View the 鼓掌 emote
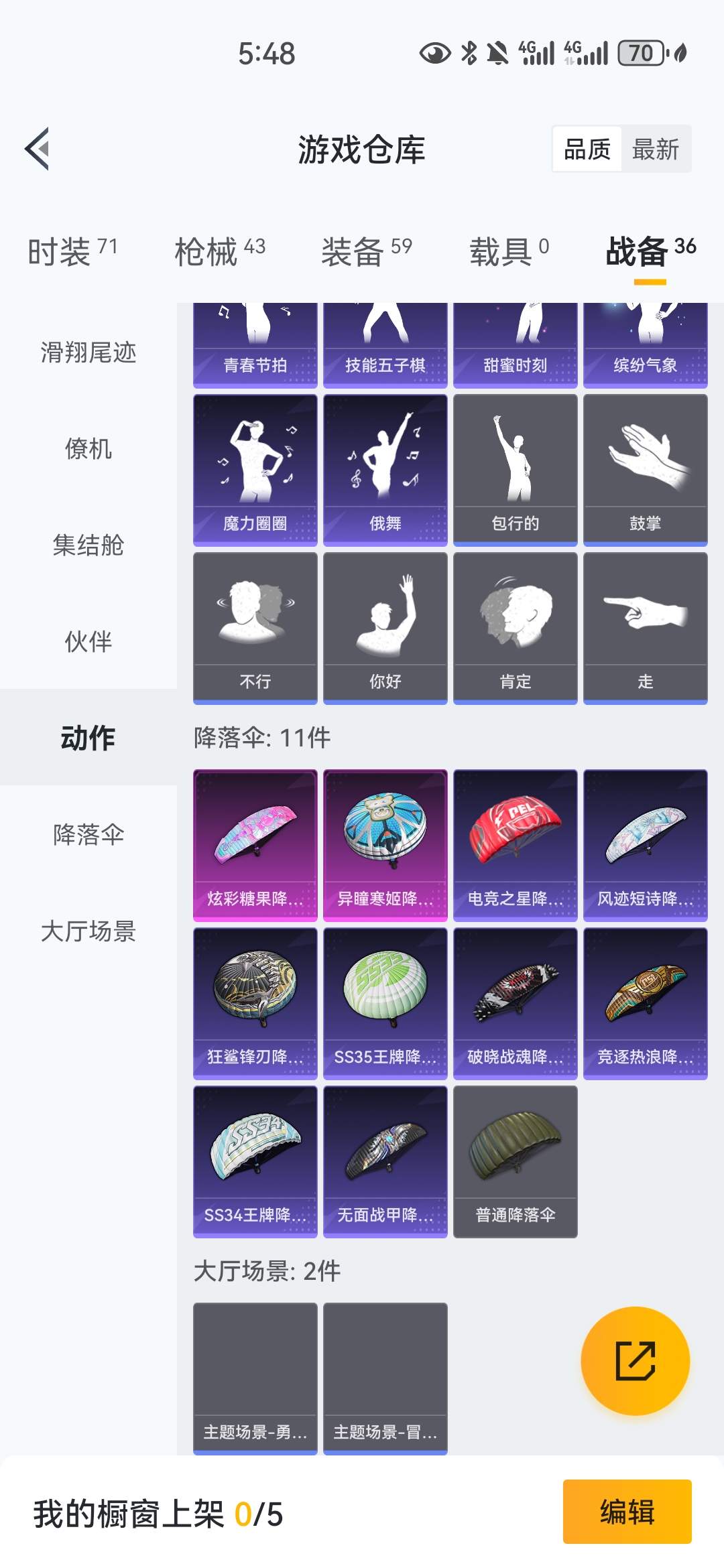 pos(646,469)
